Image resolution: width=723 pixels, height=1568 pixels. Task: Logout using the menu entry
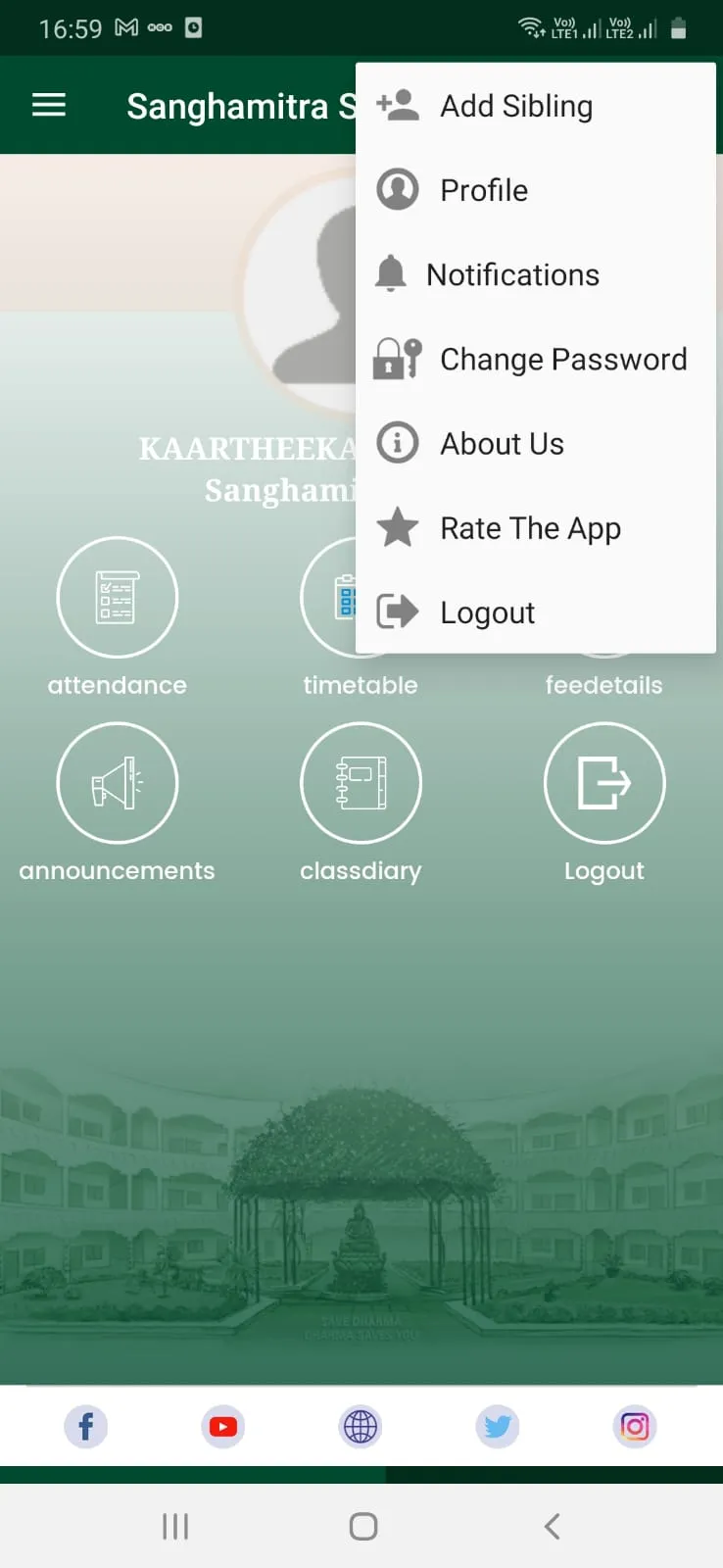tap(487, 612)
